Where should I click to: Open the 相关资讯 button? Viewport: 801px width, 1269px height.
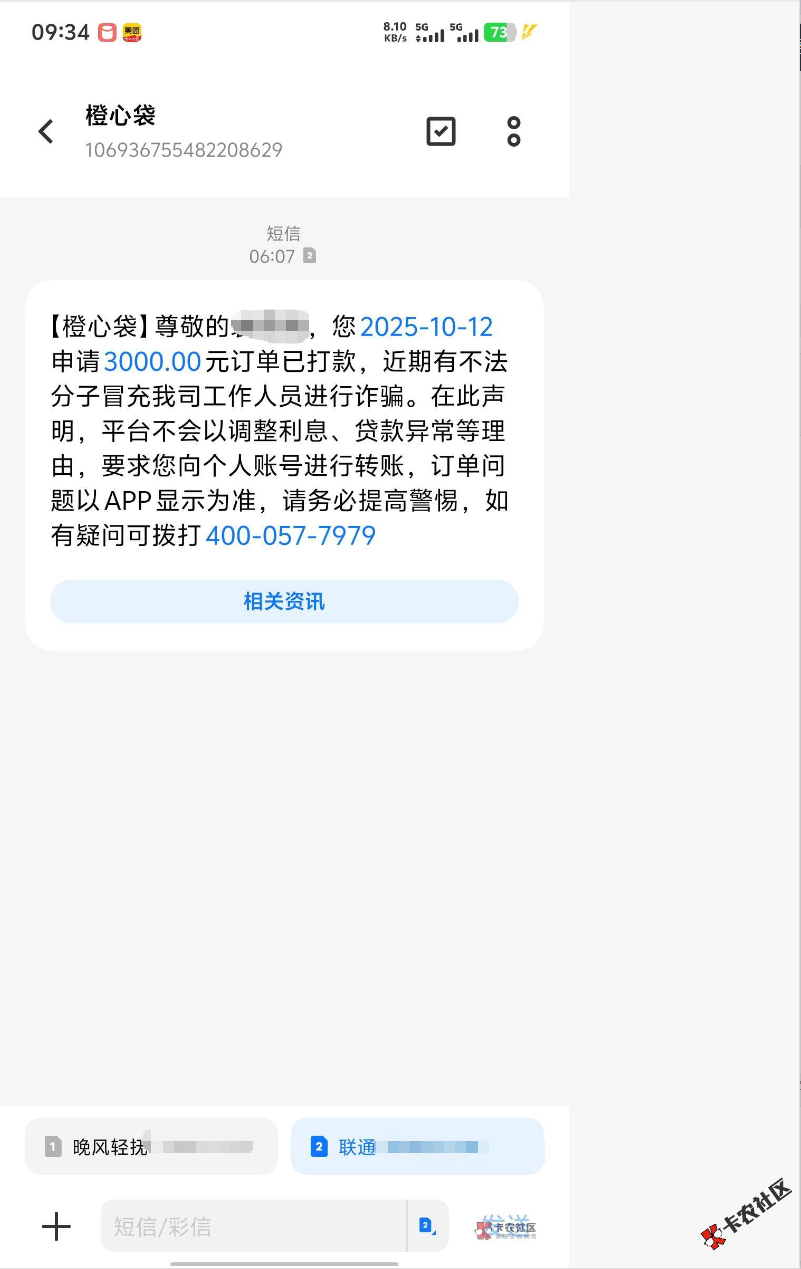[284, 602]
